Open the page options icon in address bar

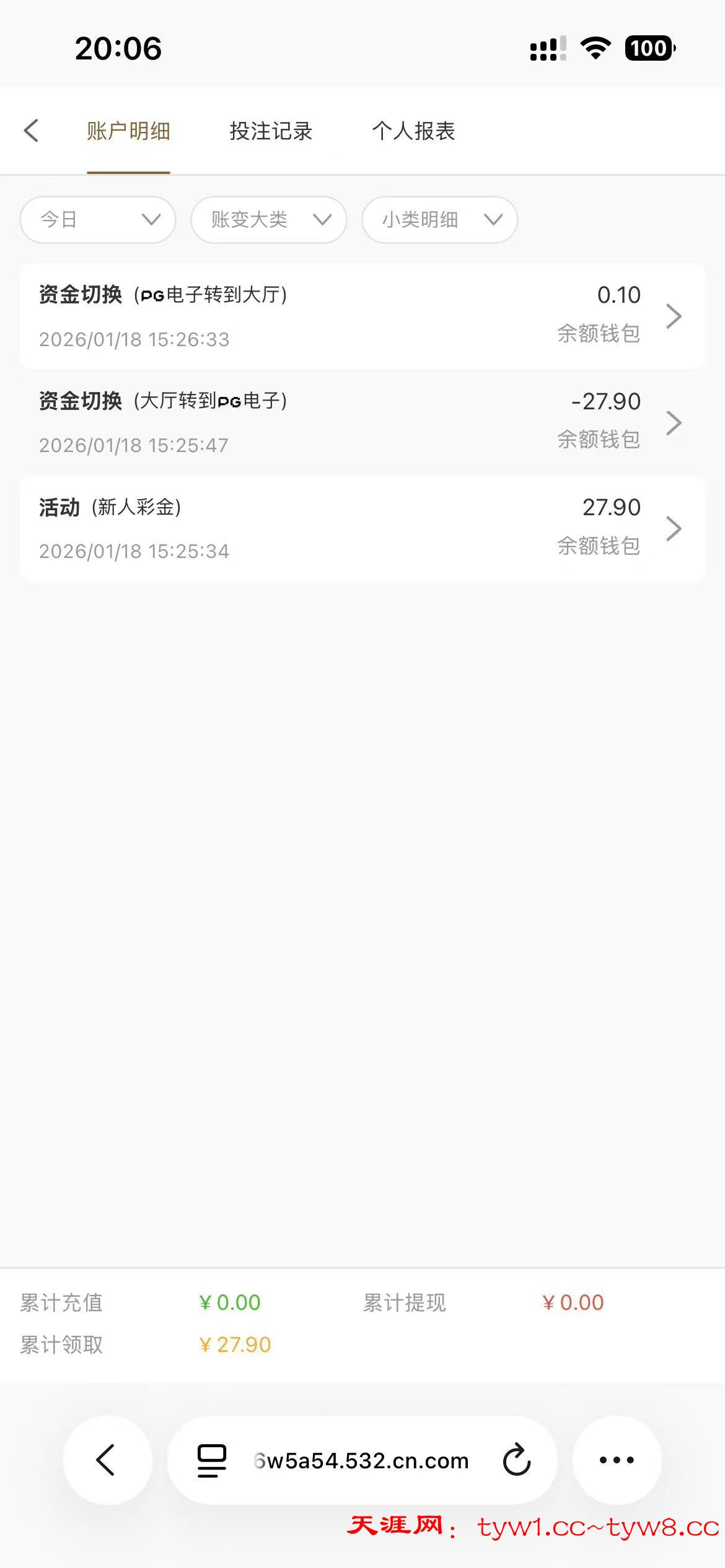pos(211,1460)
